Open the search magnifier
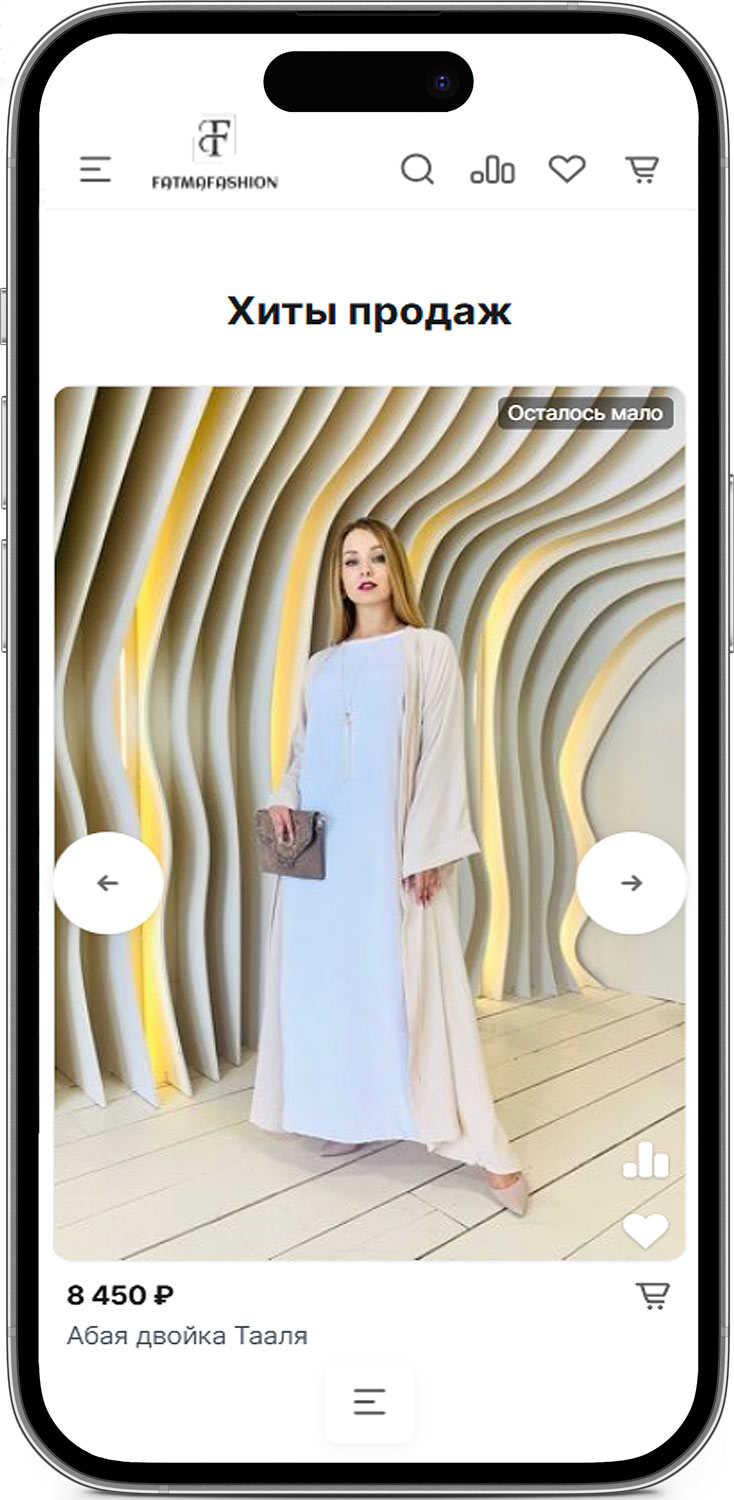The width and height of the screenshot is (734, 1500). (x=417, y=170)
